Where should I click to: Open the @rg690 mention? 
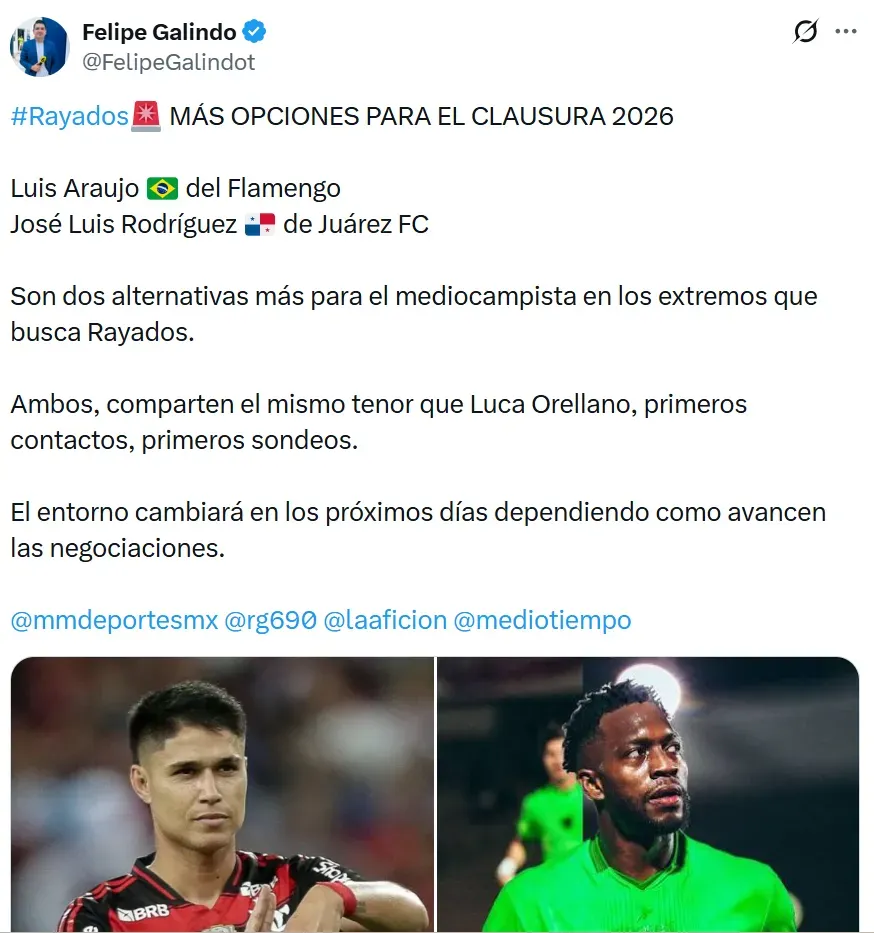[271, 620]
